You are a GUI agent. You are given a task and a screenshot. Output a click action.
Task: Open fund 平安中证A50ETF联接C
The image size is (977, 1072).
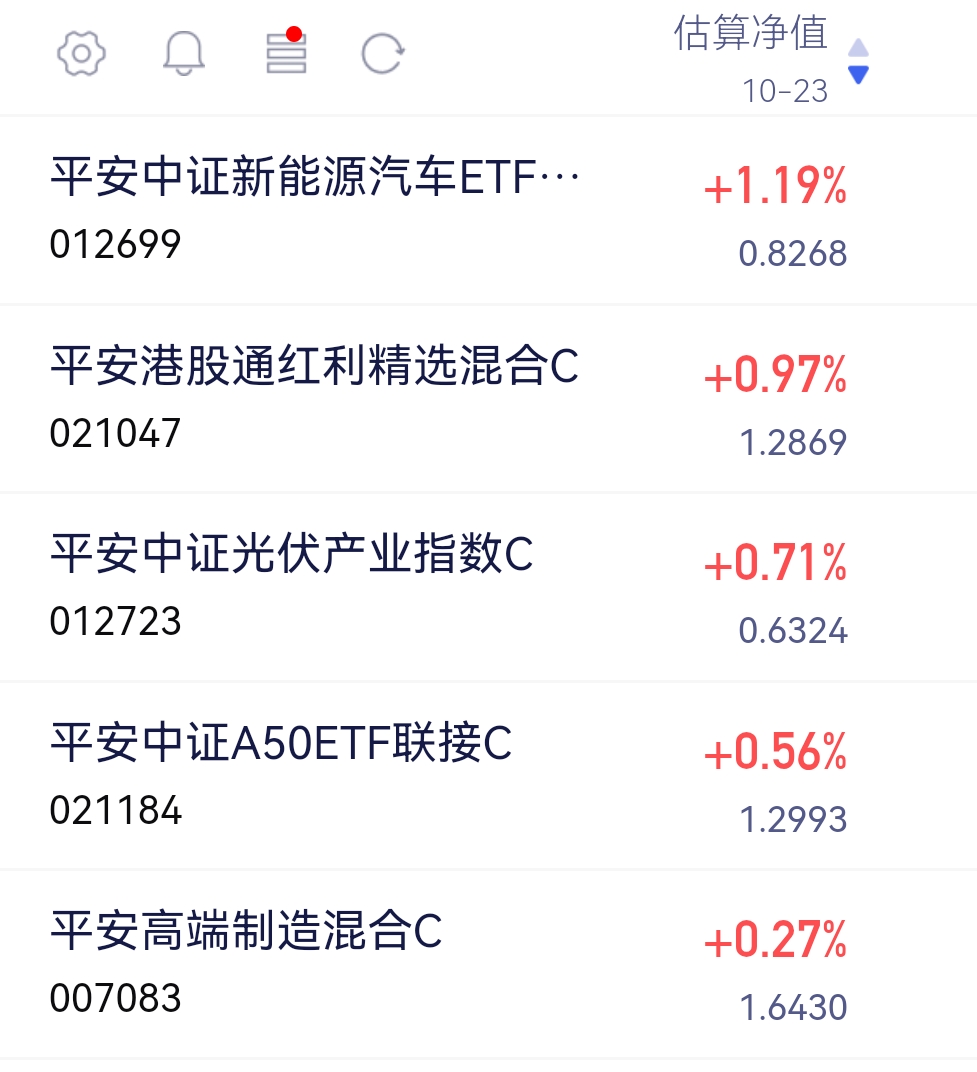coord(488,776)
